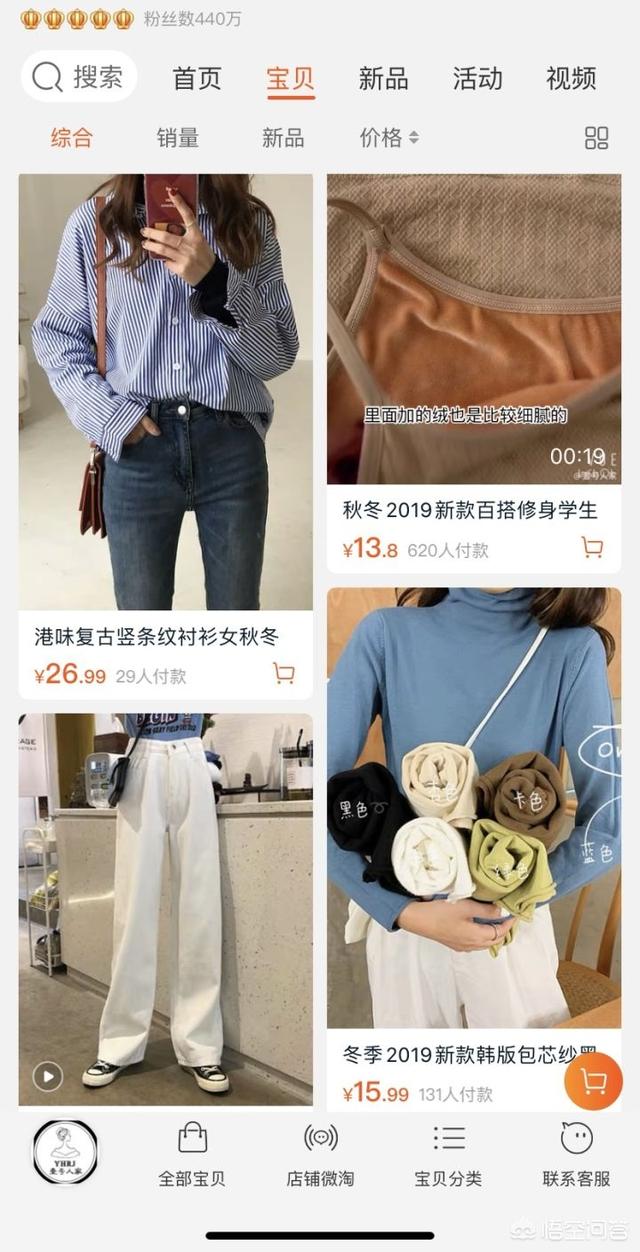640x1252 pixels.
Task: Switch to the 活动 tab
Action: tap(477, 79)
